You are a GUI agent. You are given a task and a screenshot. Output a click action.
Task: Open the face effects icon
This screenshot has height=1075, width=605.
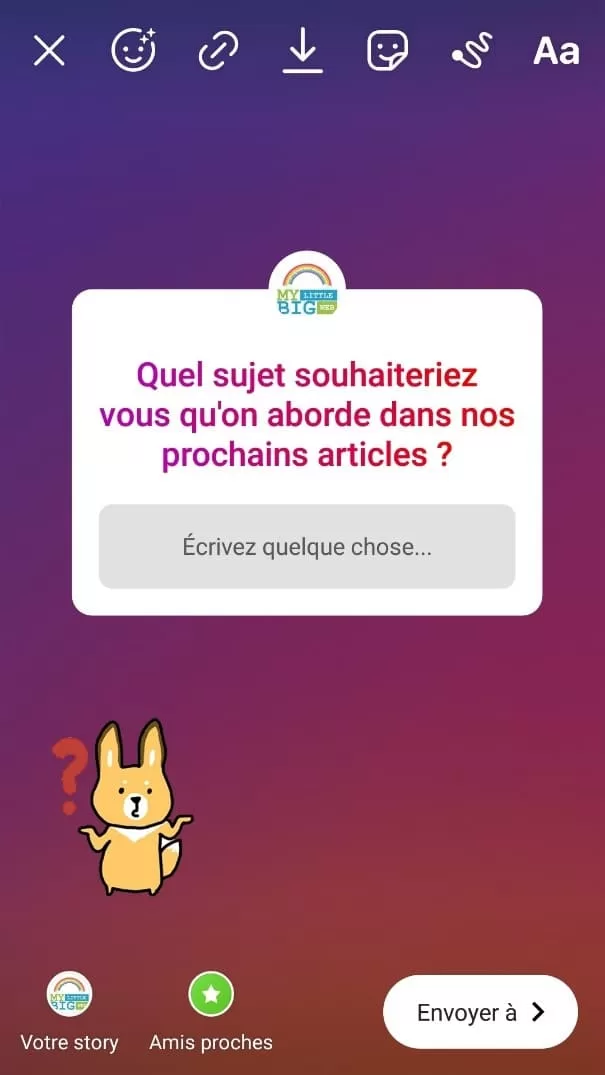pyautogui.click(x=133, y=50)
